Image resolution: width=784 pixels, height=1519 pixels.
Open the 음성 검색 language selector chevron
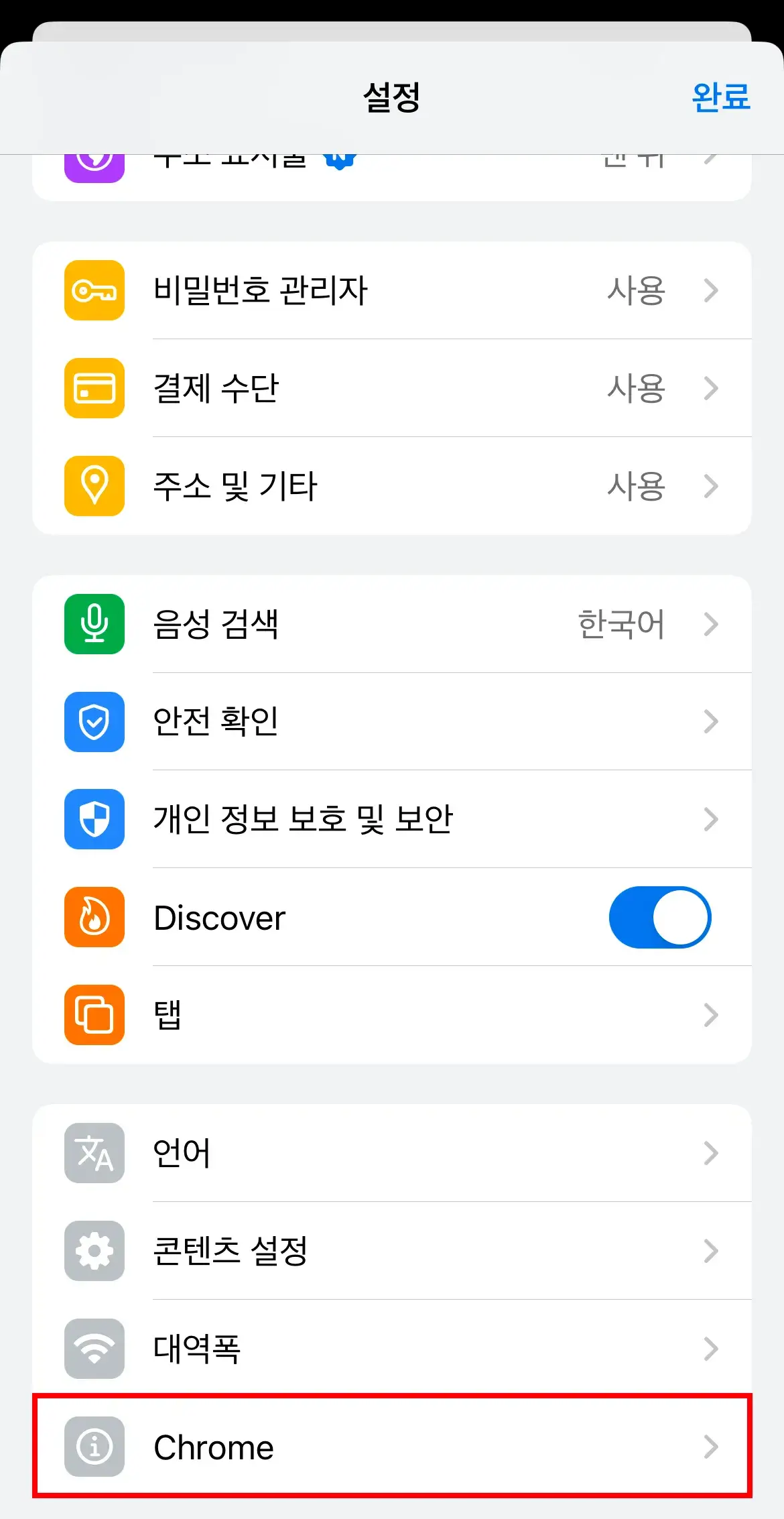tap(712, 623)
